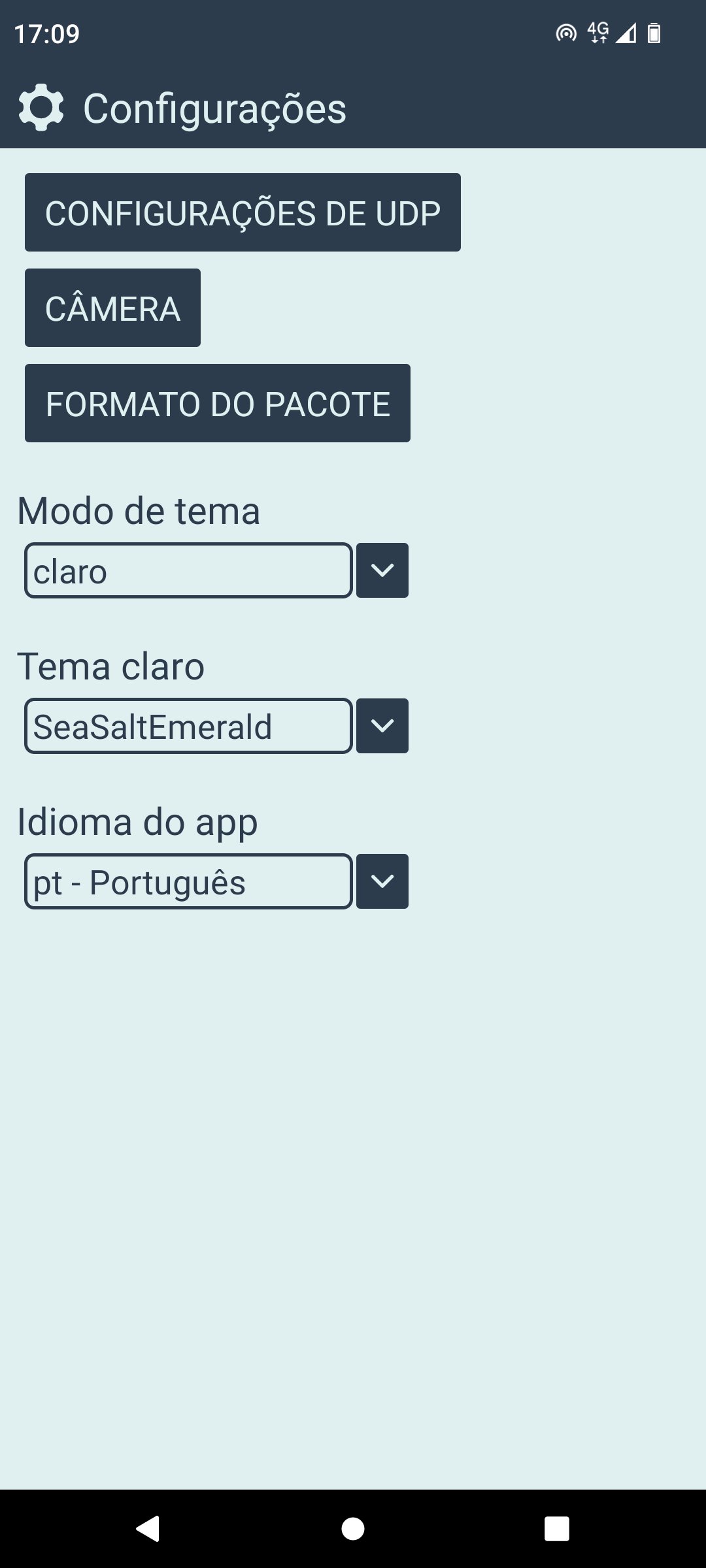Open Formato do Pacote settings
Image resolution: width=706 pixels, height=1568 pixels.
click(218, 403)
